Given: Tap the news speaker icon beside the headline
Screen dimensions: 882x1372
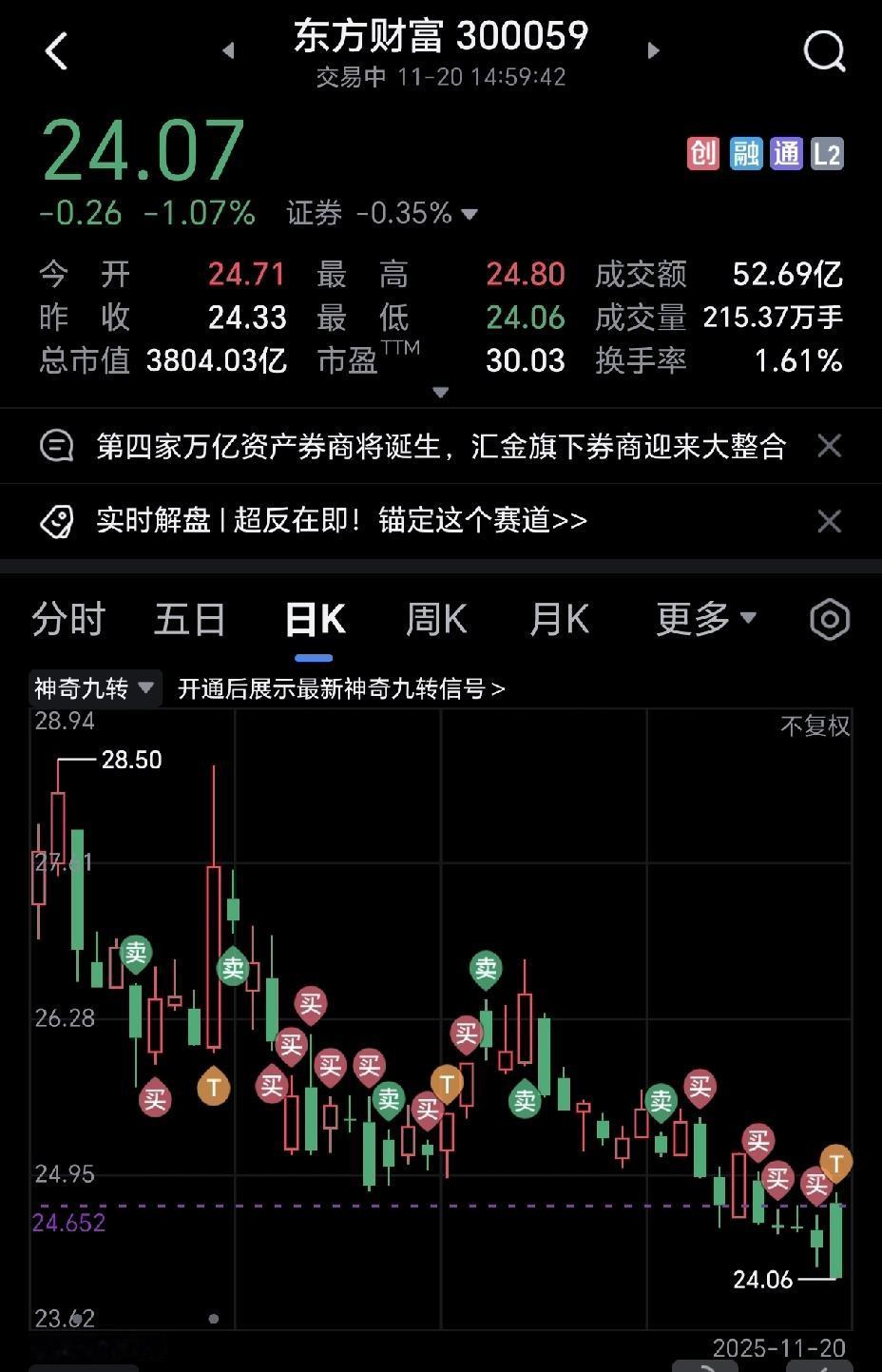Looking at the screenshot, I should point(58,445).
